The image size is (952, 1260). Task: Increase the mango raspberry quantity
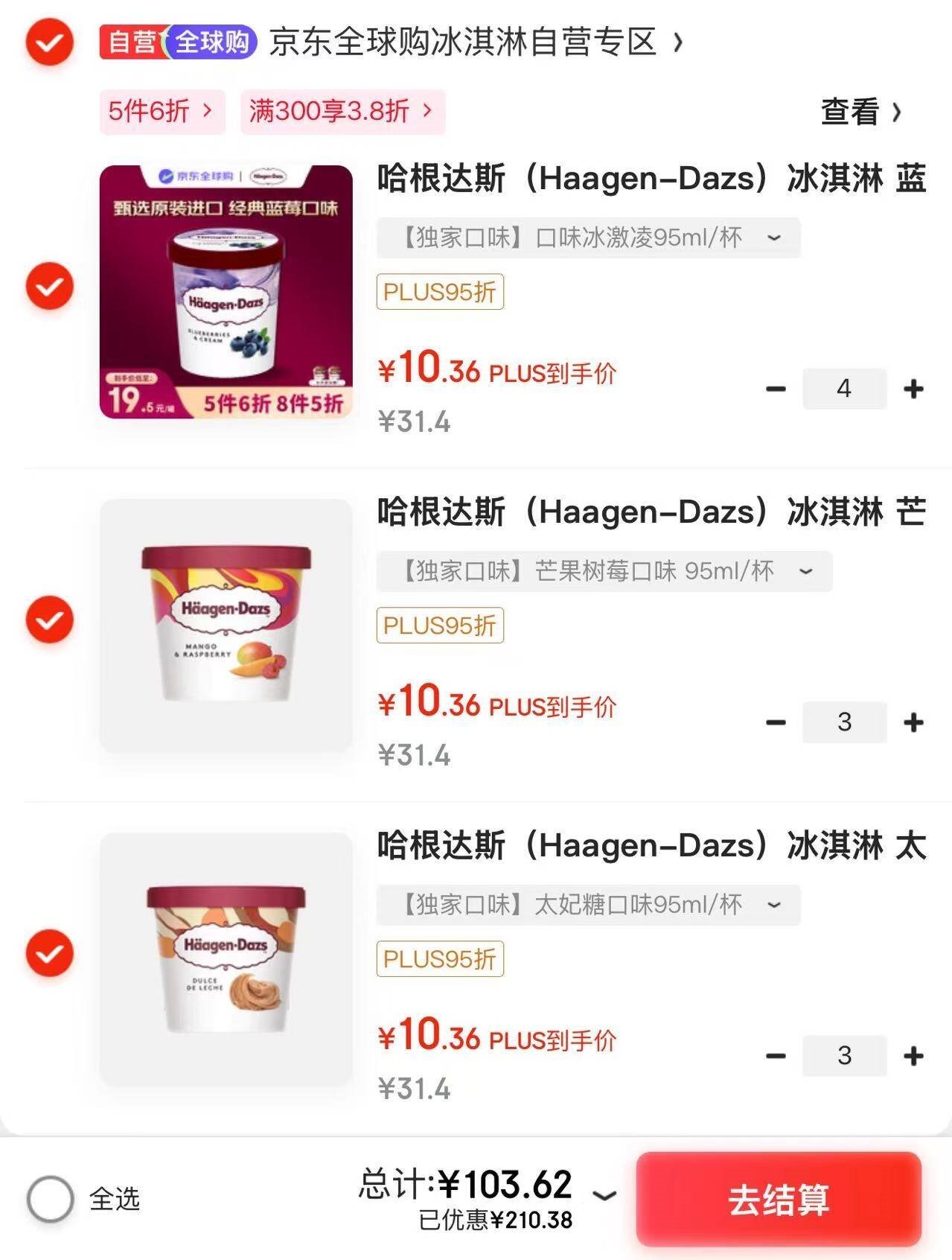[913, 722]
